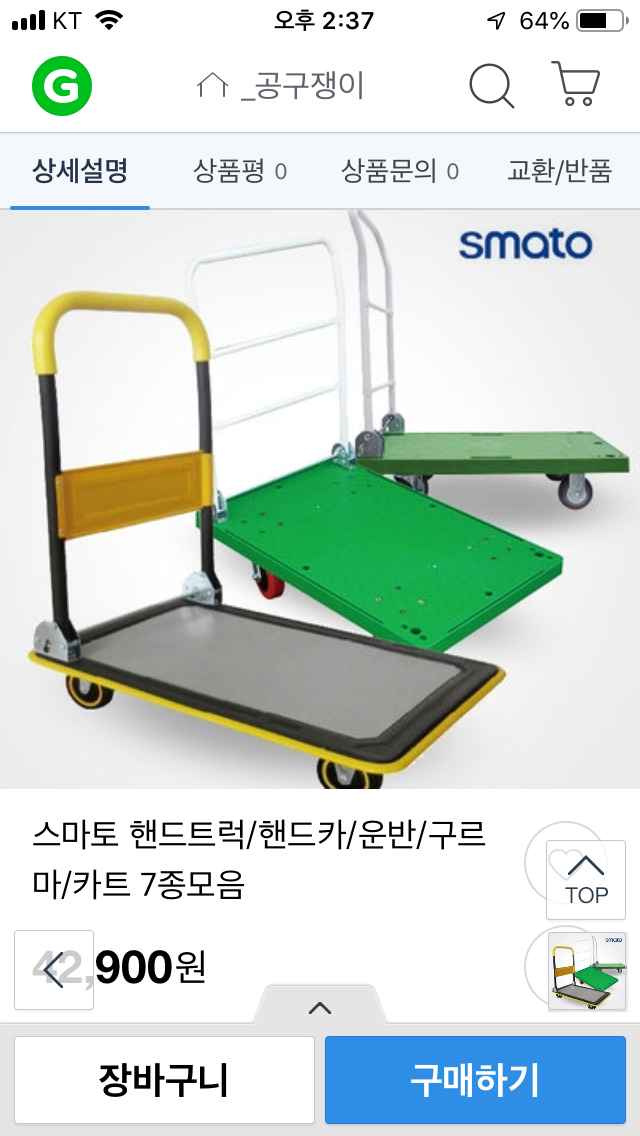Expand the bottom options panel chevron

click(x=320, y=1007)
